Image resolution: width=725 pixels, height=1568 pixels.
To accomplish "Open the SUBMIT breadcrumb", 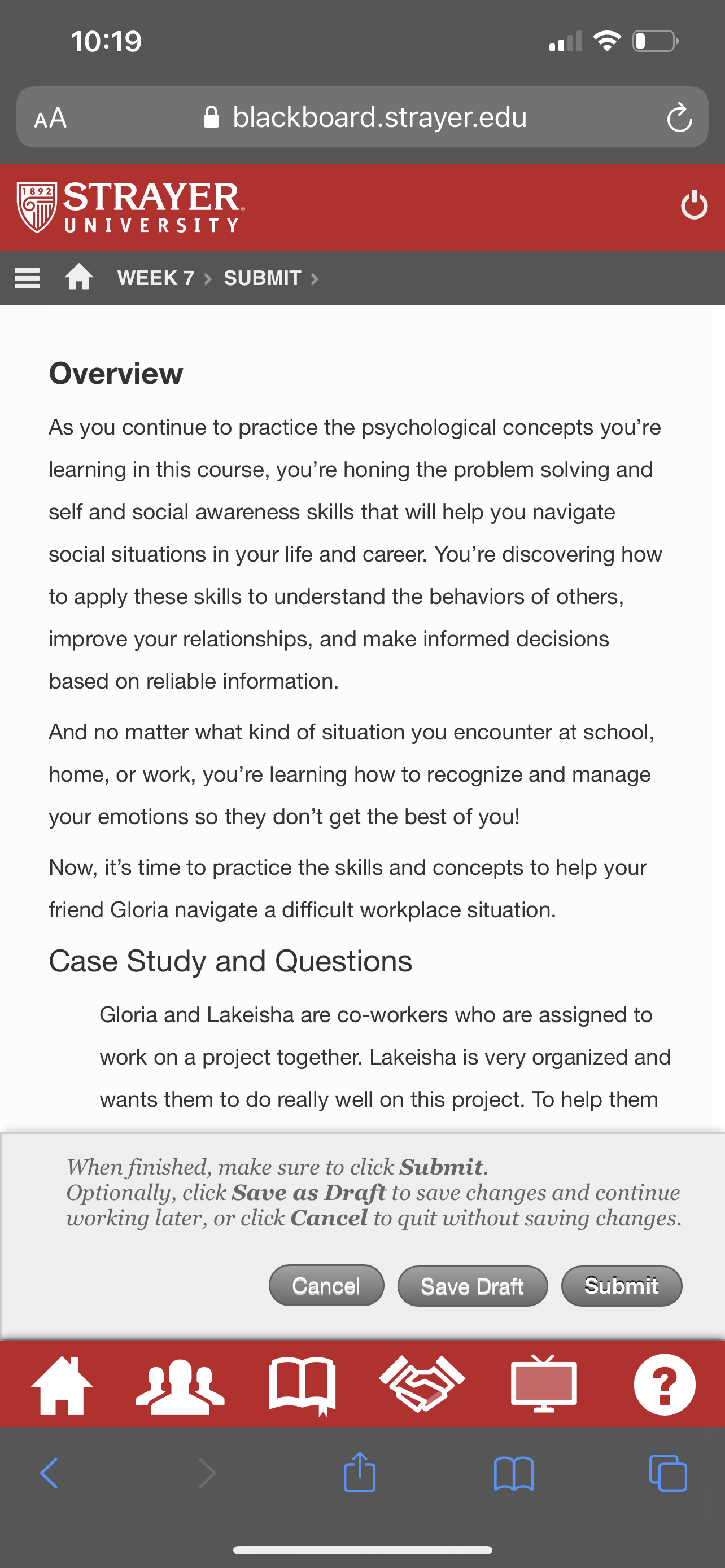I will tap(263, 278).
